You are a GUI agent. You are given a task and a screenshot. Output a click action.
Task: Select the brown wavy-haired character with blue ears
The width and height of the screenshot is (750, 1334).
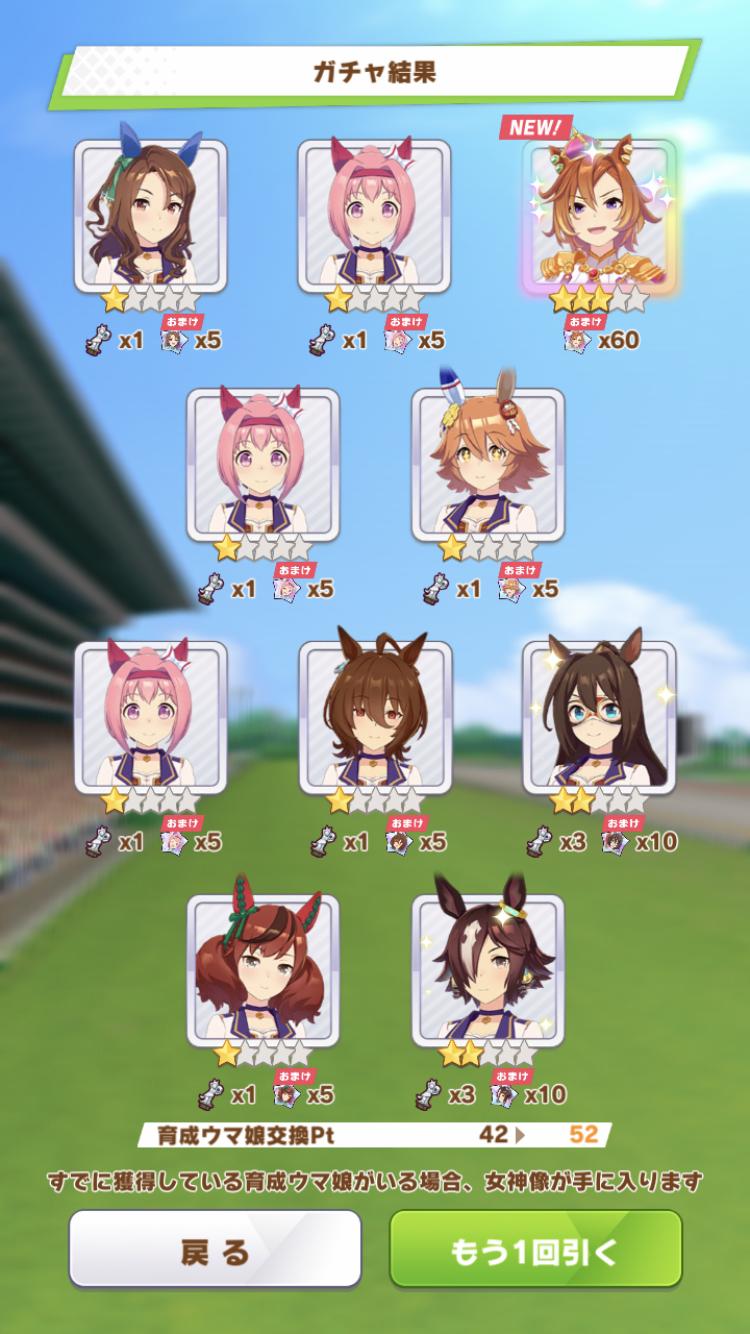tap(150, 215)
